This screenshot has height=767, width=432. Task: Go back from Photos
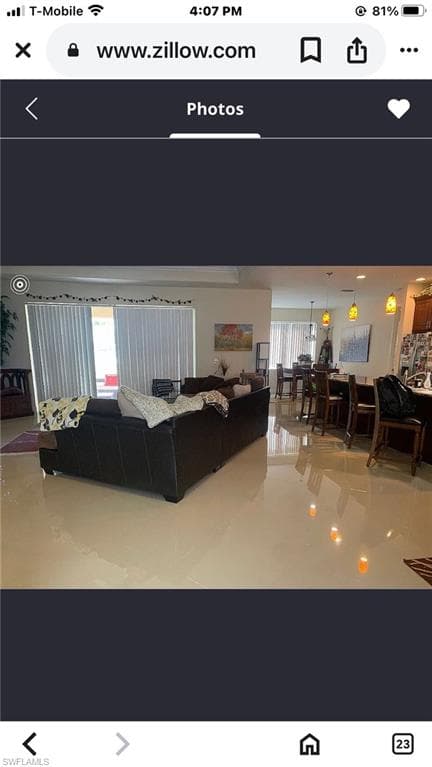click(x=31, y=109)
